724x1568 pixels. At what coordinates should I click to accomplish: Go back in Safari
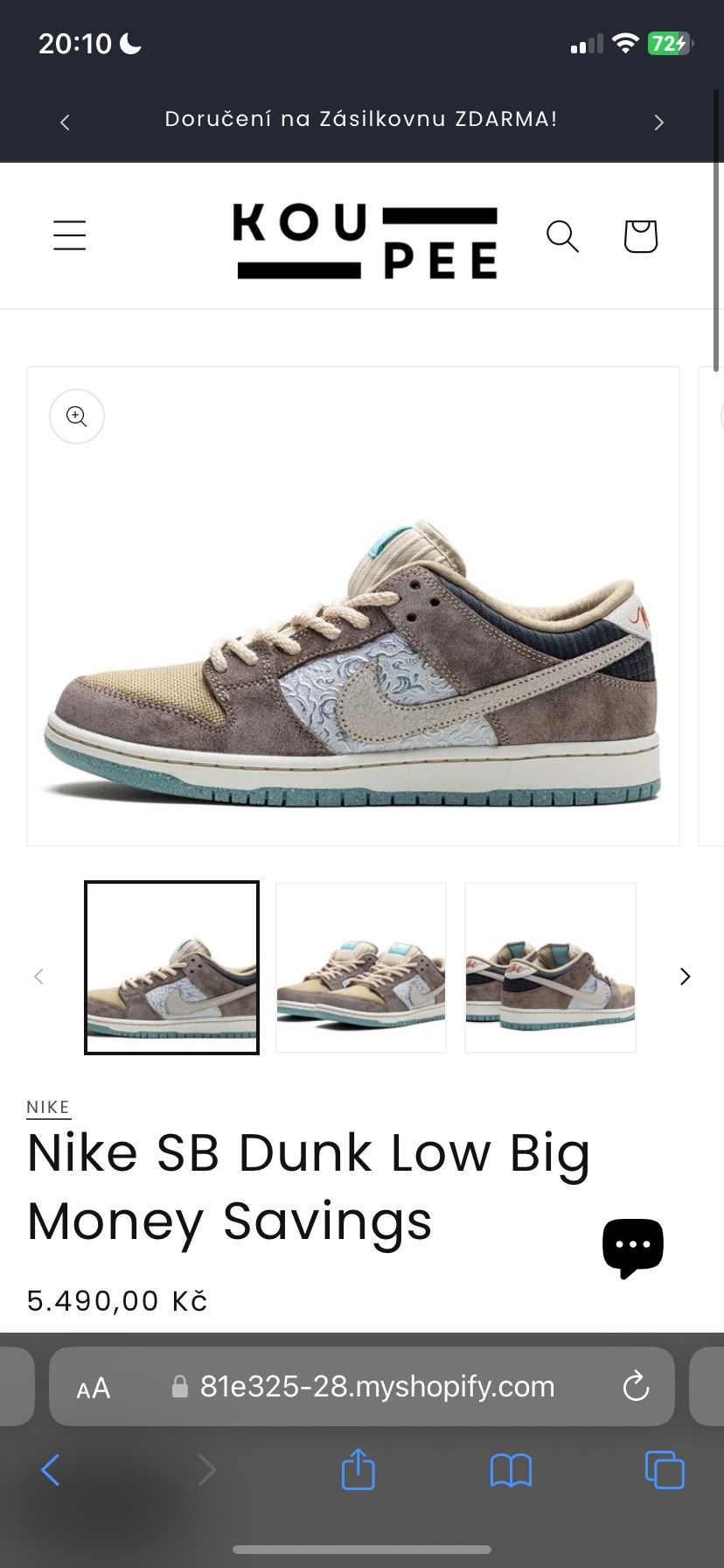(x=51, y=1470)
